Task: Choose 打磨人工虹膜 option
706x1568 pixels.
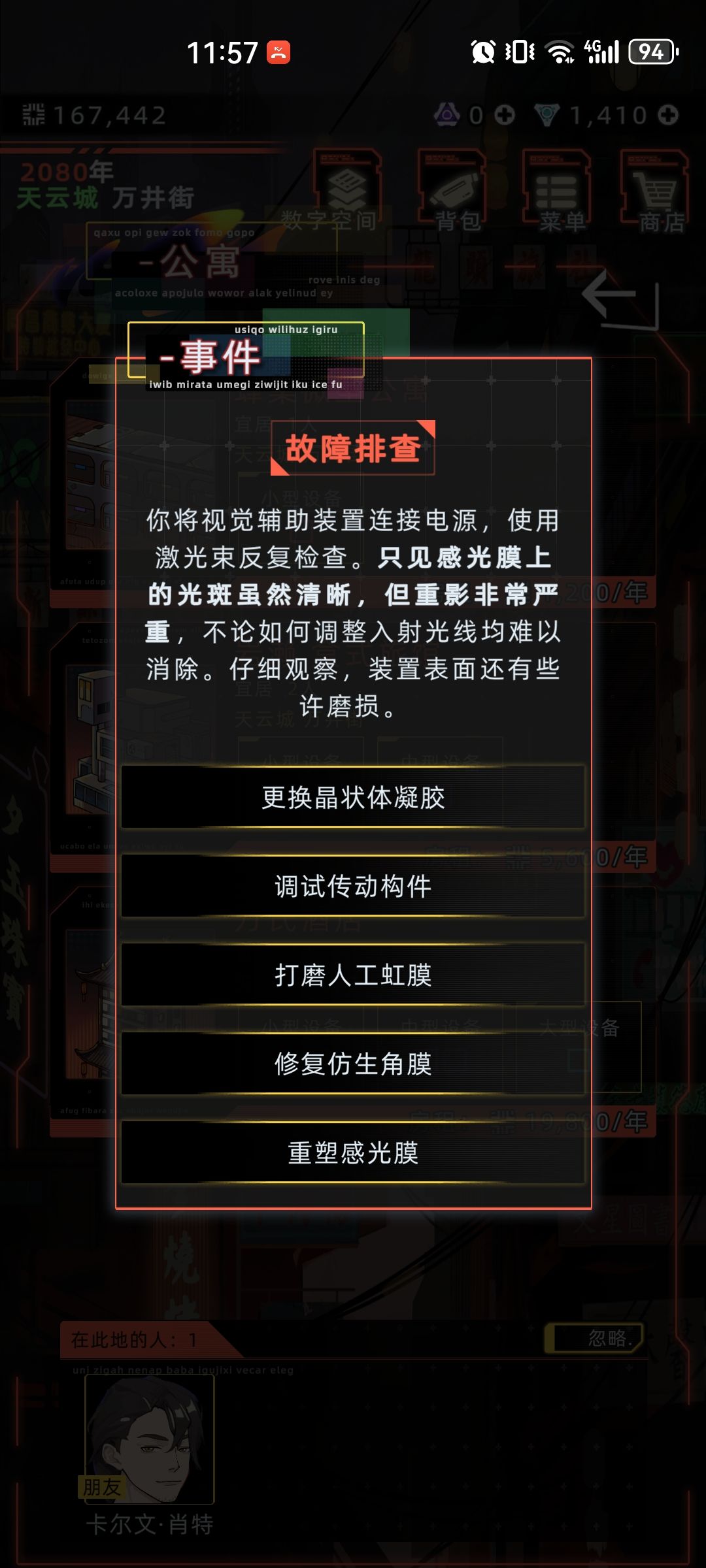Action: click(x=353, y=975)
